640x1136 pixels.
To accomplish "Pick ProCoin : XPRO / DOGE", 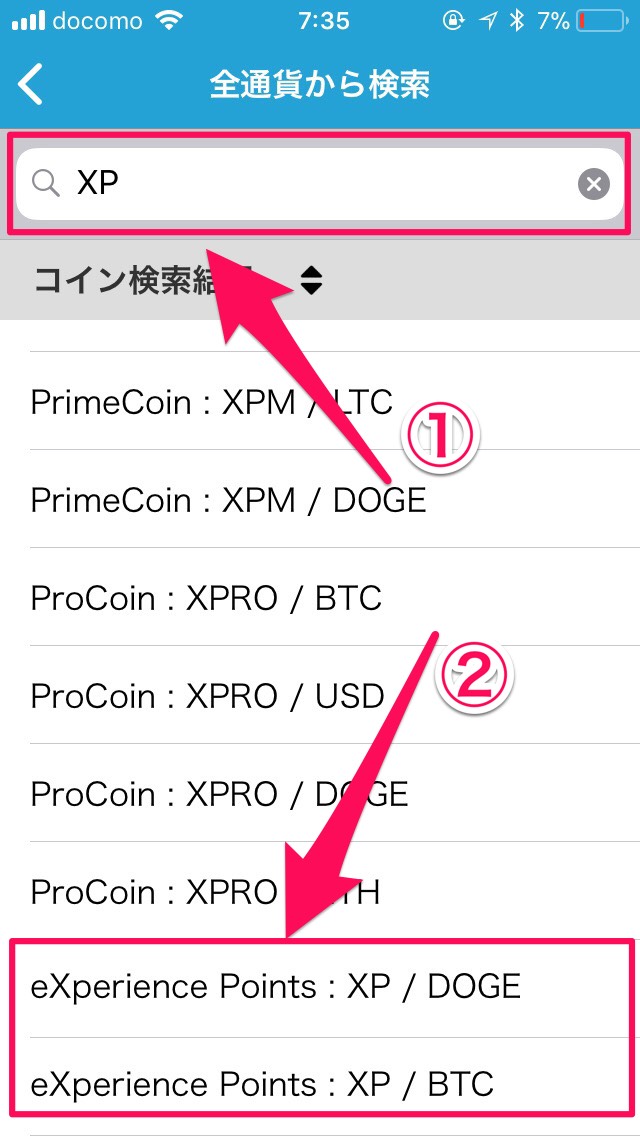I will 320,793.
